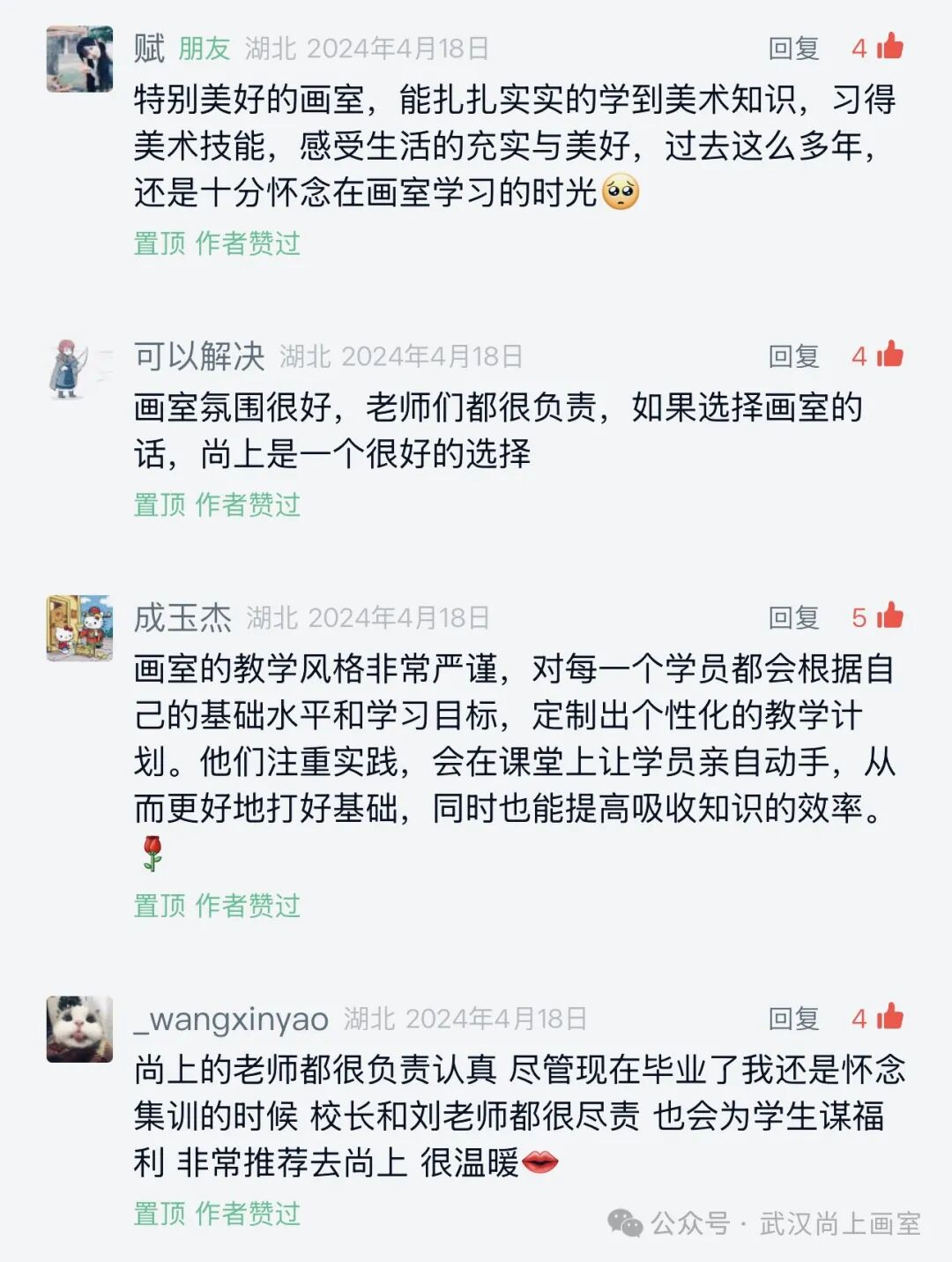Like the comment by 成玉杰
Screen dimensions: 952x1262
[889, 616]
